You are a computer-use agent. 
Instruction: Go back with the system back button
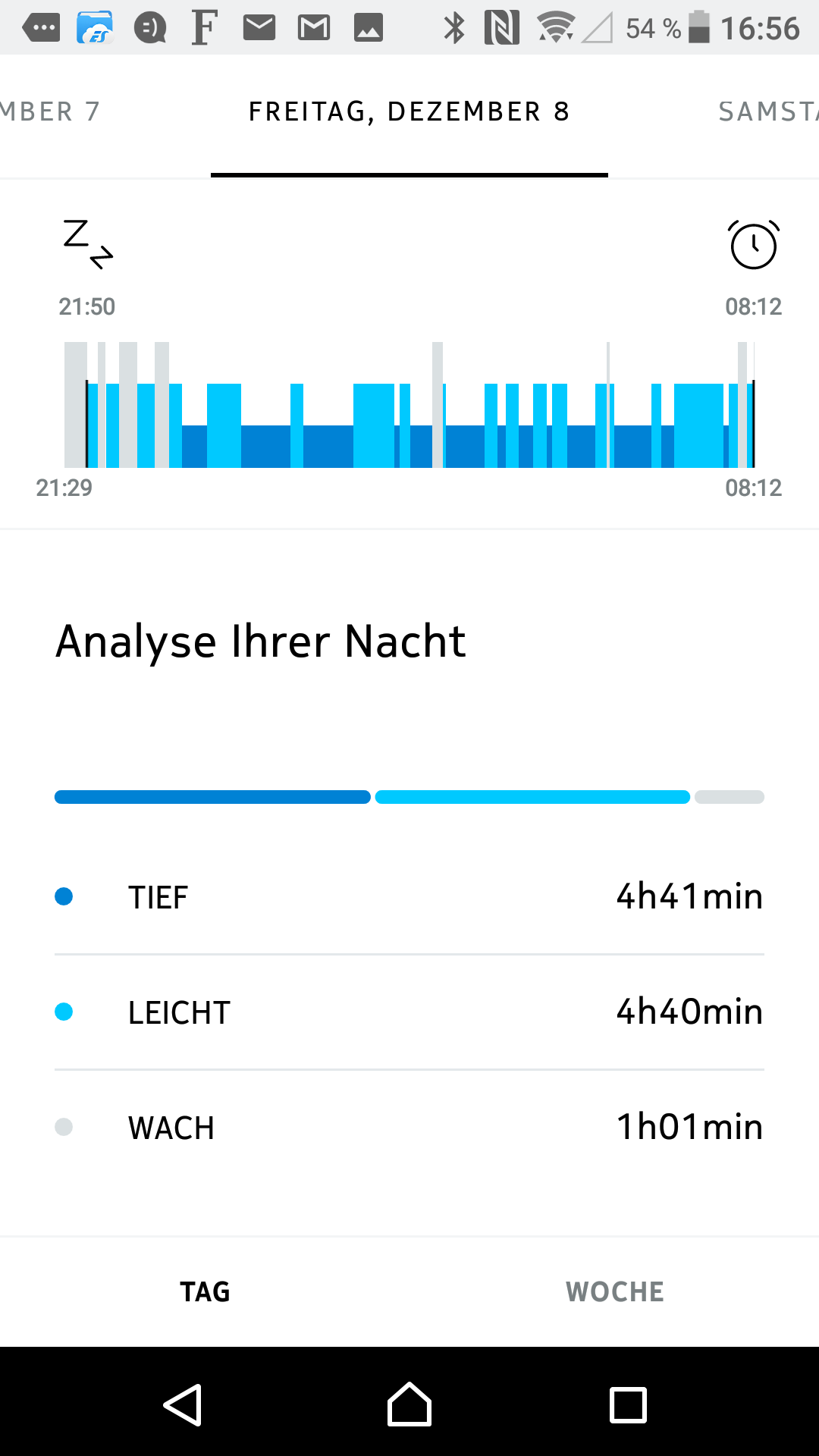183,1405
